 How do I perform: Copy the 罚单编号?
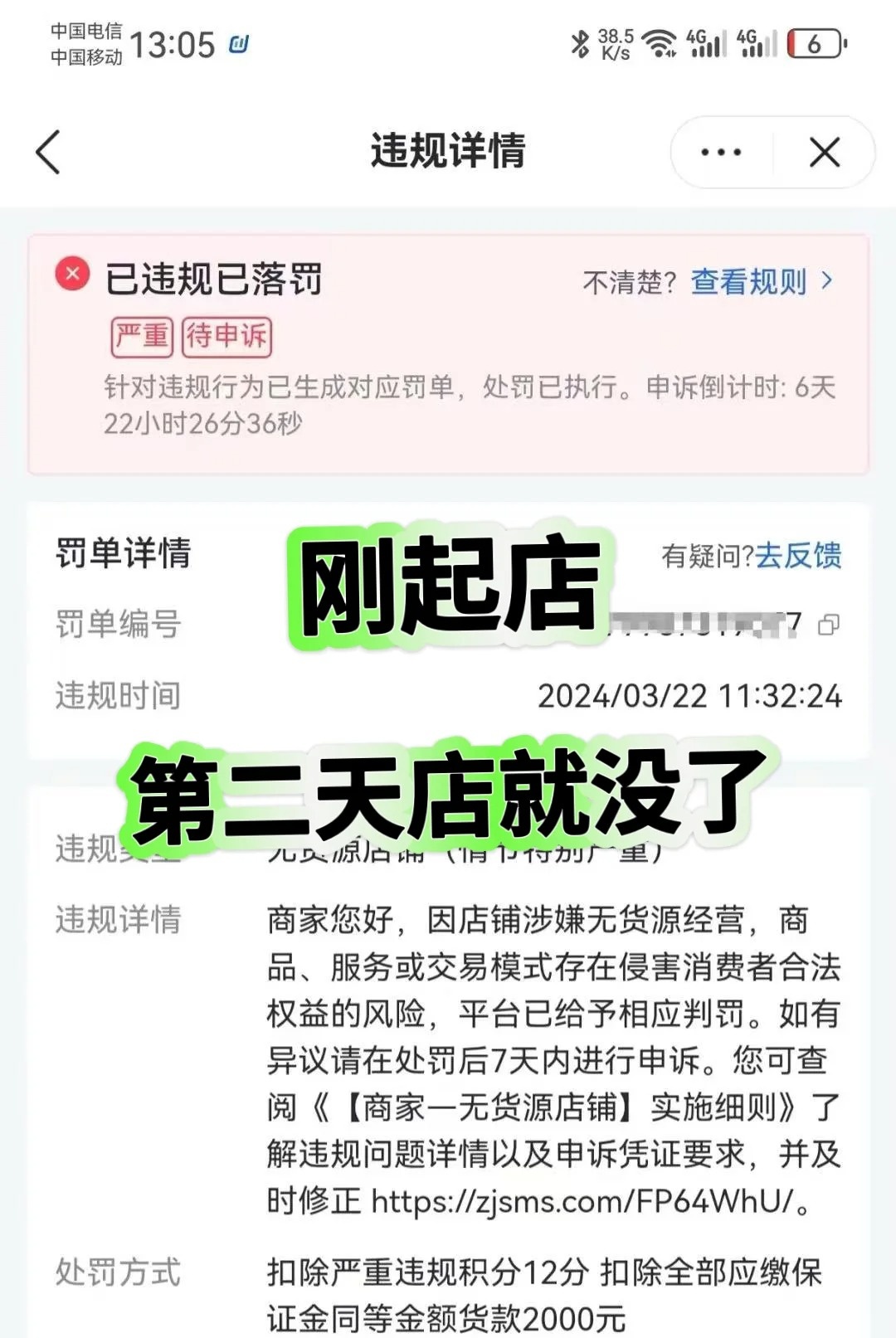point(828,625)
